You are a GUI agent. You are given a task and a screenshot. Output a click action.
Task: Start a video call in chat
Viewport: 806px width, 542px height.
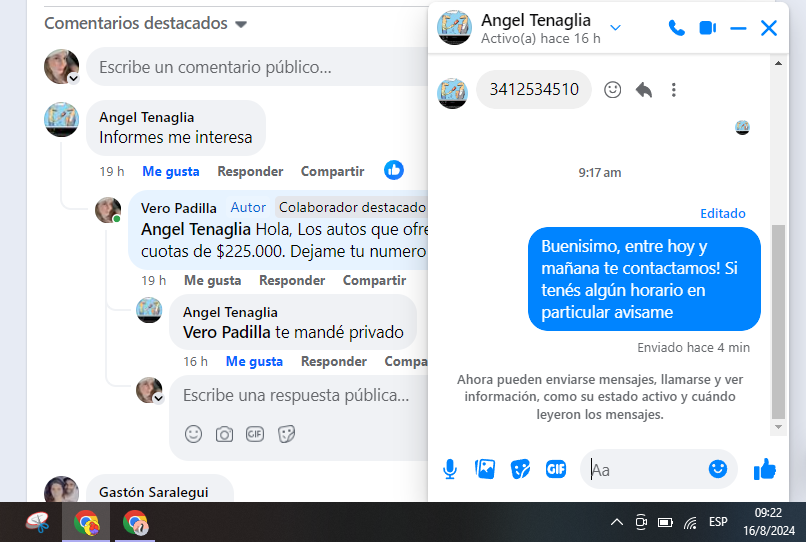click(708, 28)
